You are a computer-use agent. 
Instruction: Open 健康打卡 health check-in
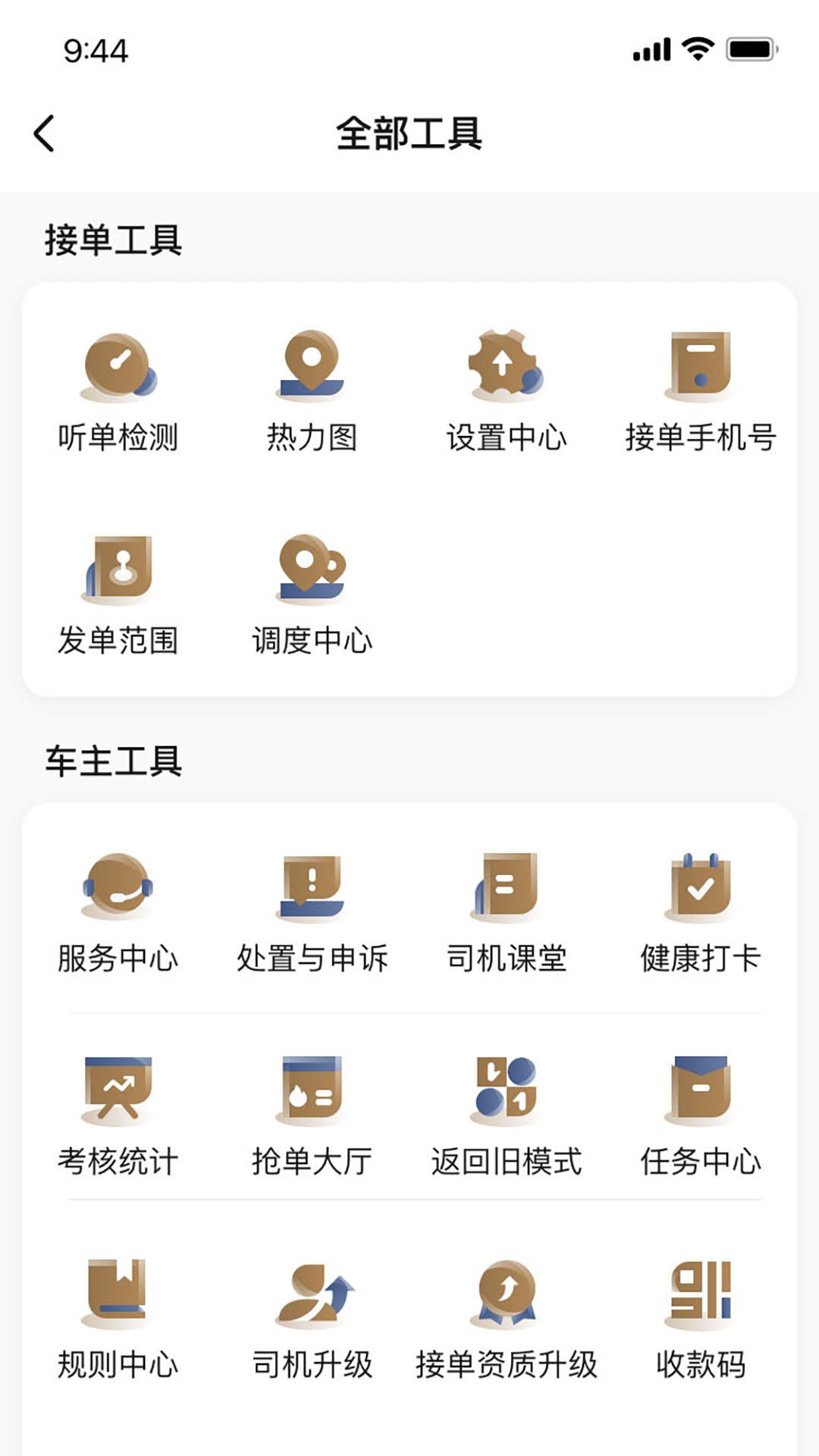coord(702,910)
